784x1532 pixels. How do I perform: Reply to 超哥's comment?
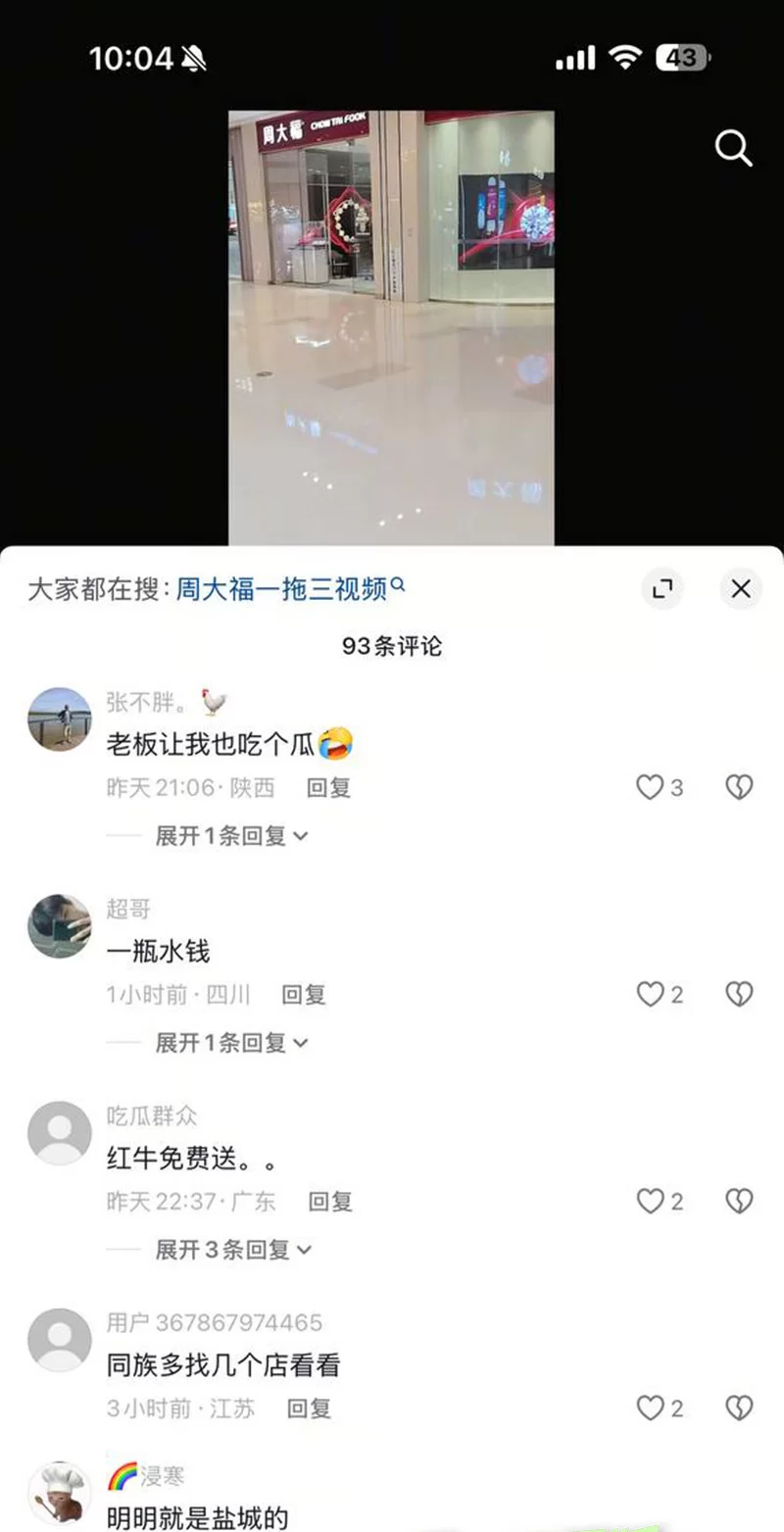pyautogui.click(x=304, y=995)
